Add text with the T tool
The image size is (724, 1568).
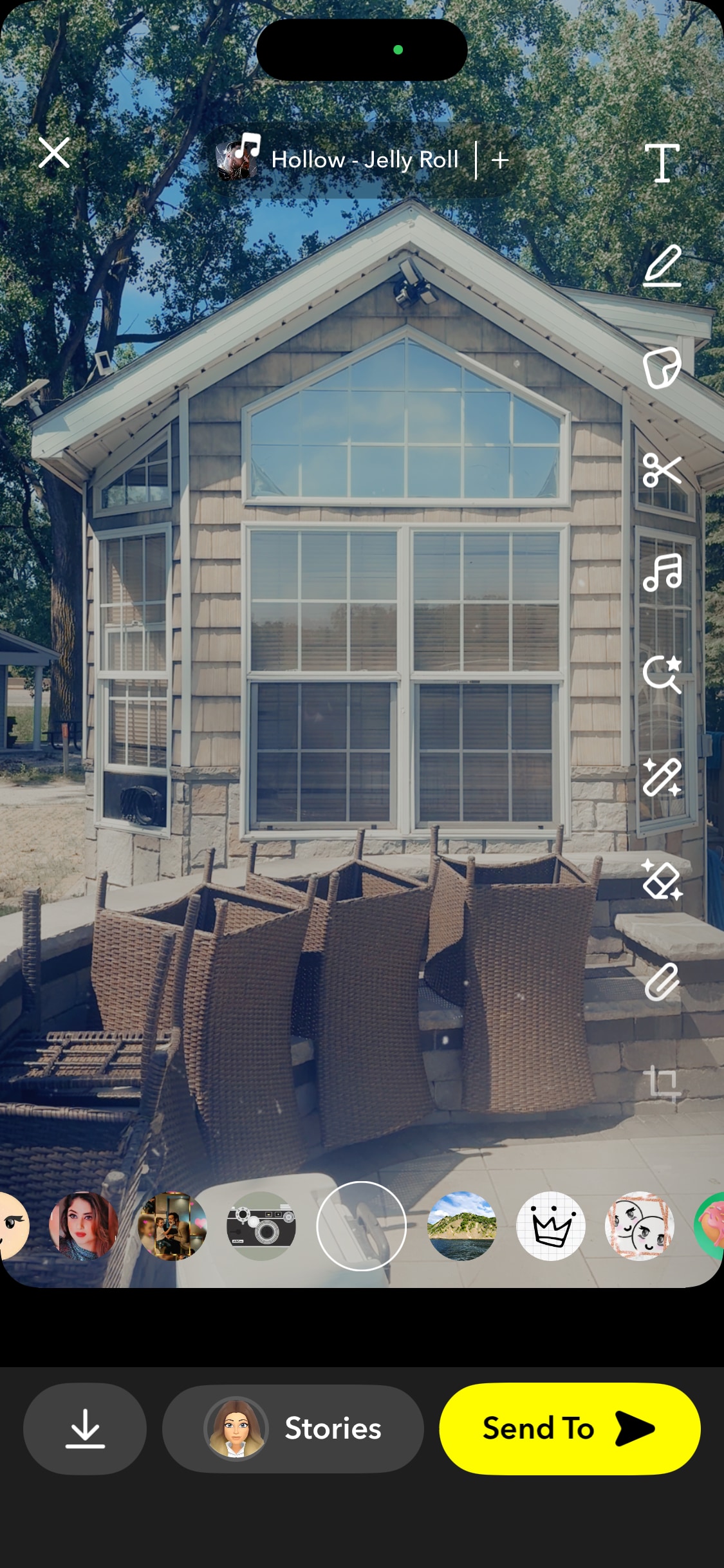[662, 163]
